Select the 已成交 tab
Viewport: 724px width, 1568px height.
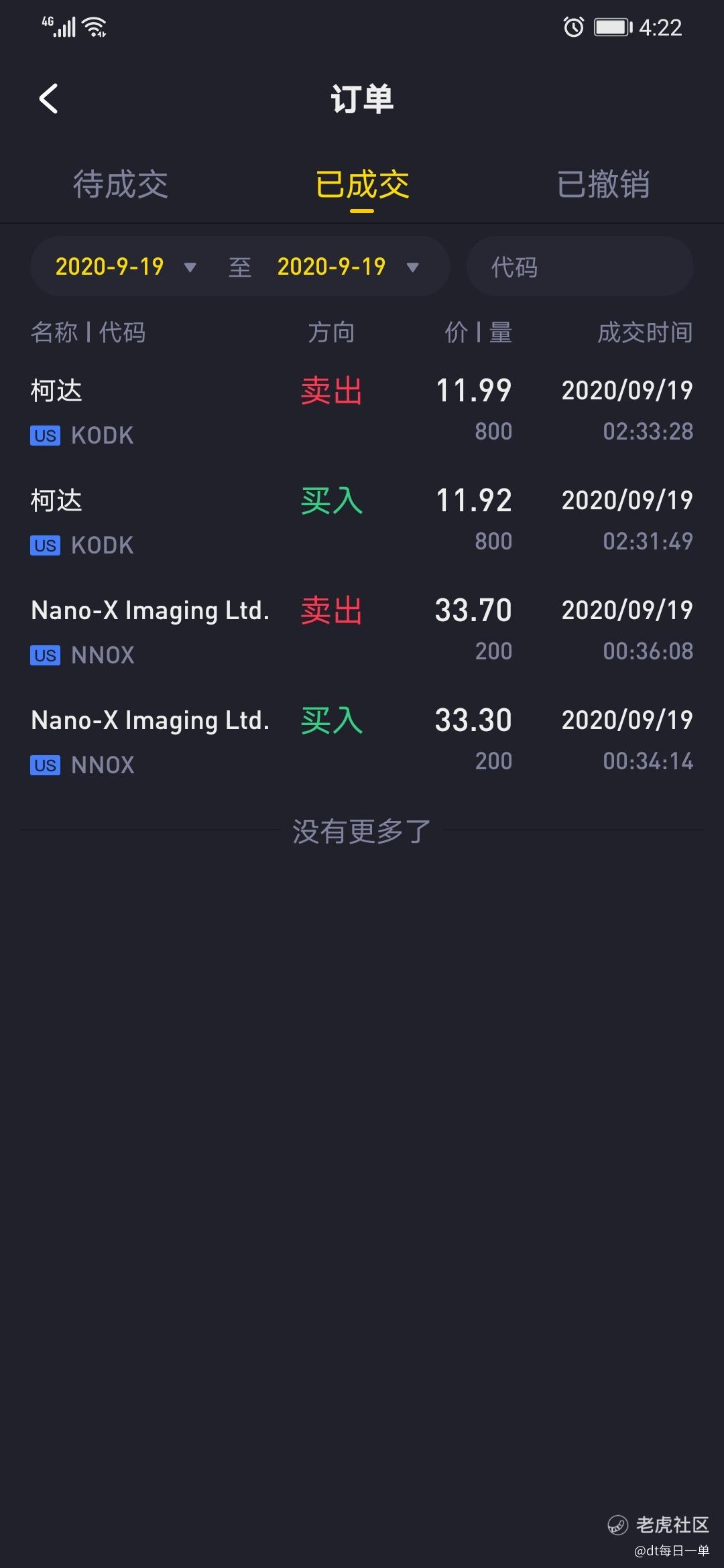tap(362, 184)
